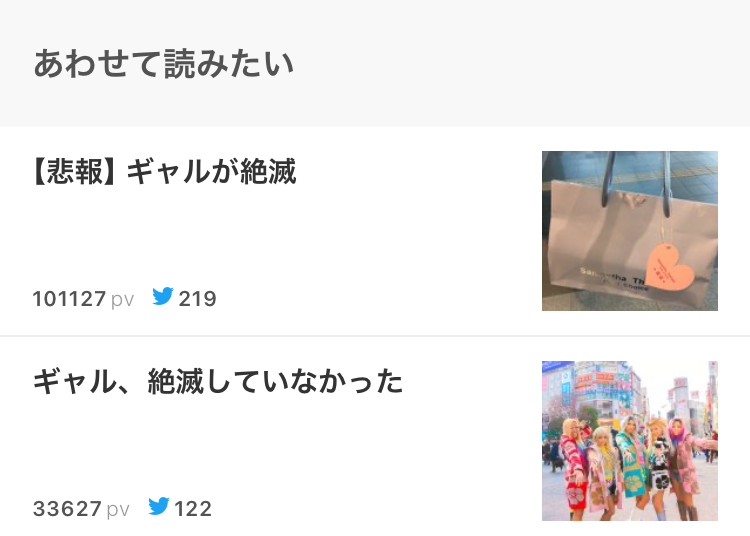
Task: Open article ギャル、絶滅していなかった
Action: [218, 381]
